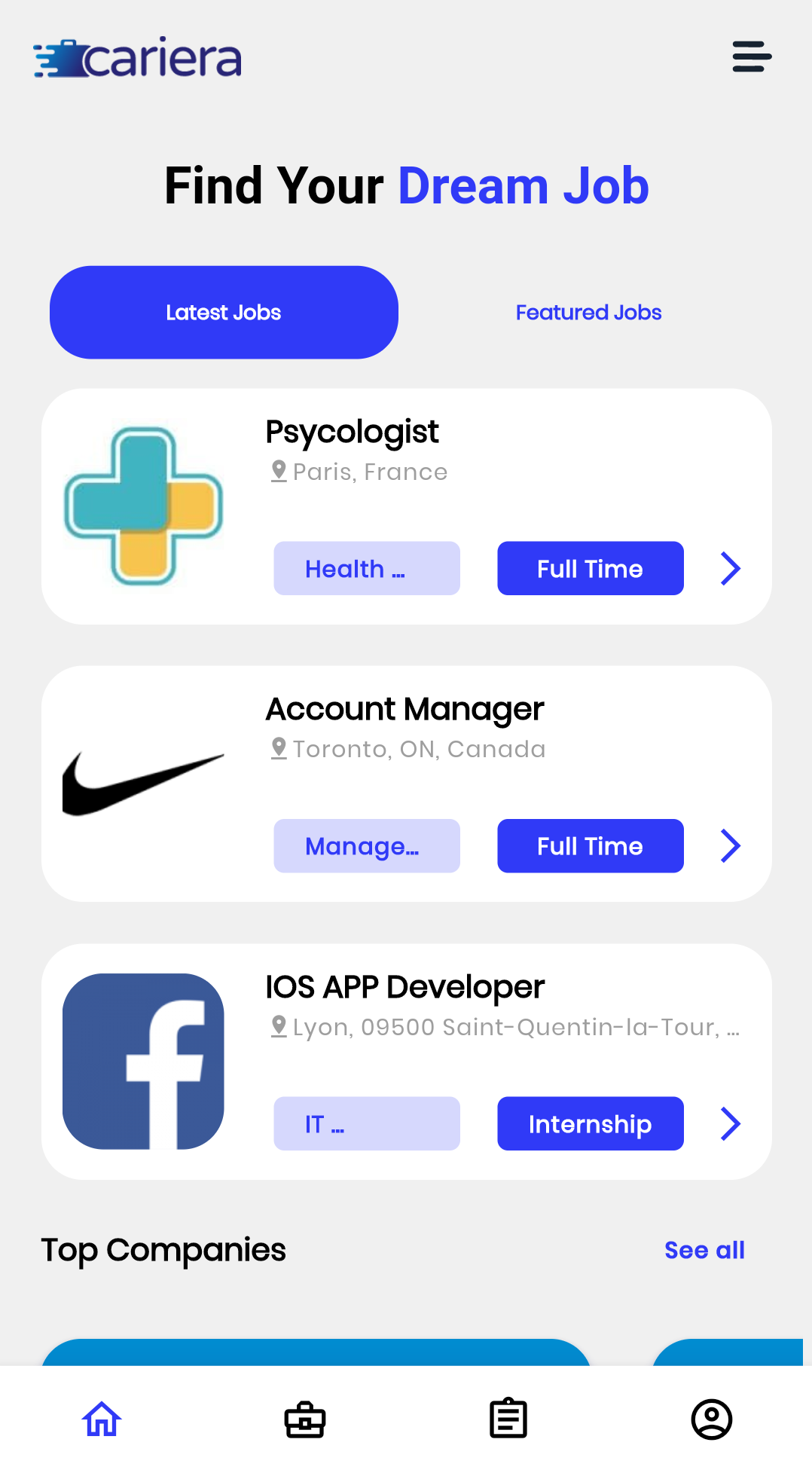This screenshot has height=1479, width=812.
Task: Tap the IT chip on IOS APP Developer
Action: point(367,1124)
